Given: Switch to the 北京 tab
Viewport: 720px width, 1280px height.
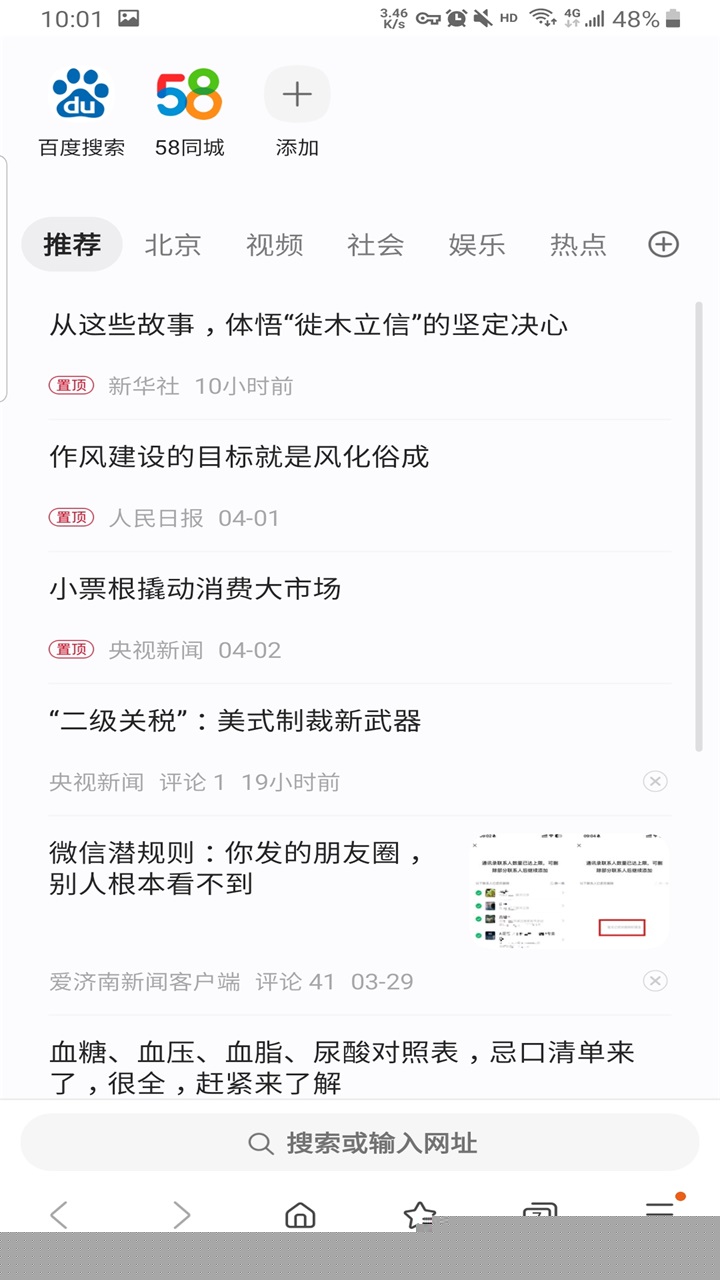Looking at the screenshot, I should coord(173,245).
